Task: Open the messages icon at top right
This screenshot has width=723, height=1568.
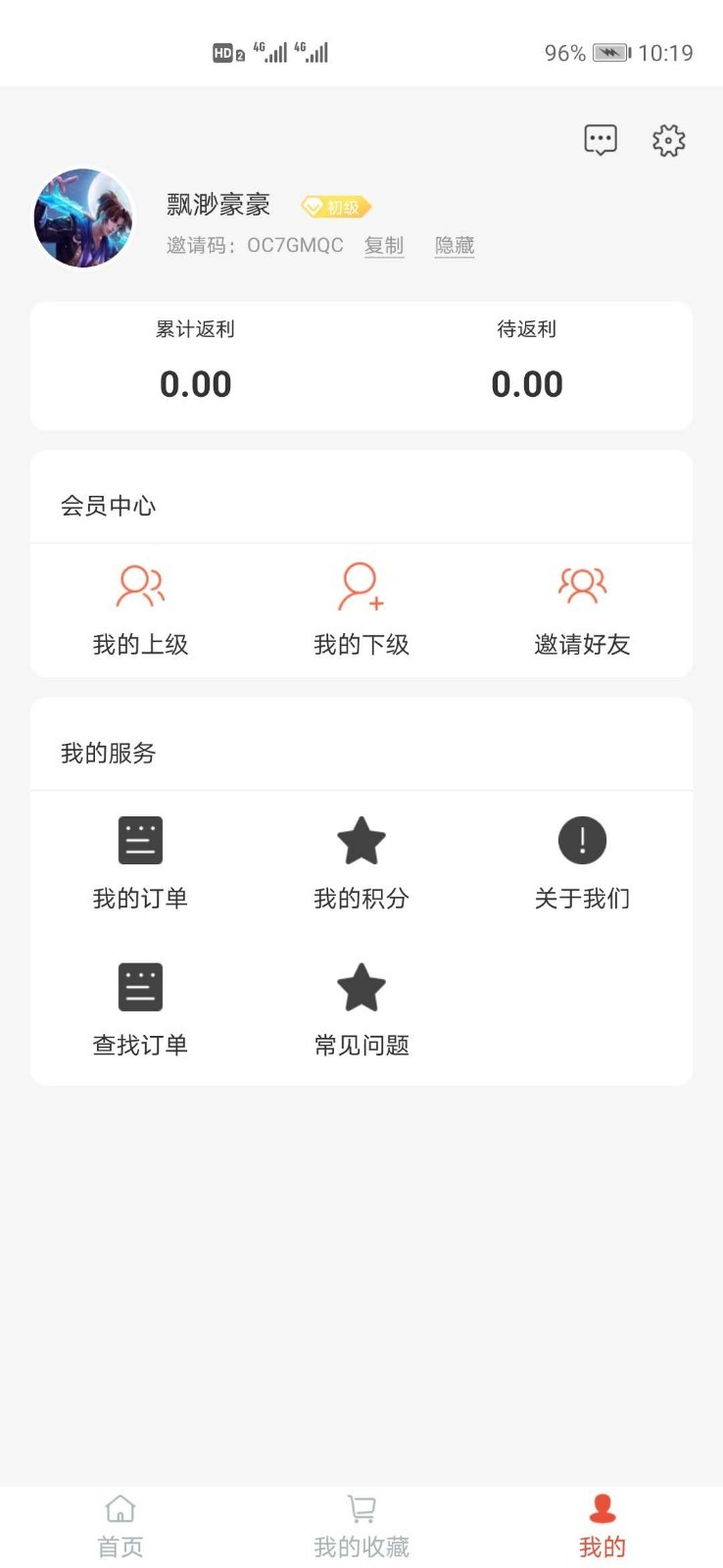Action: (599, 139)
